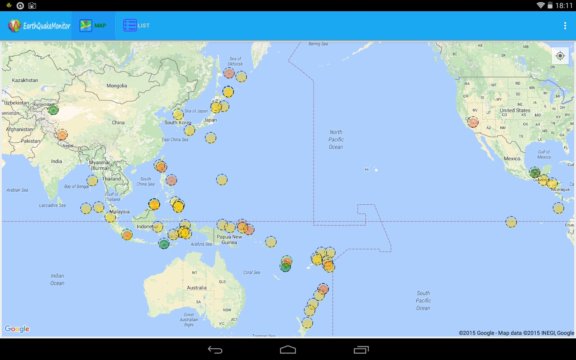The image size is (576, 360).
Task: Center map on my location
Action: (x=560, y=56)
